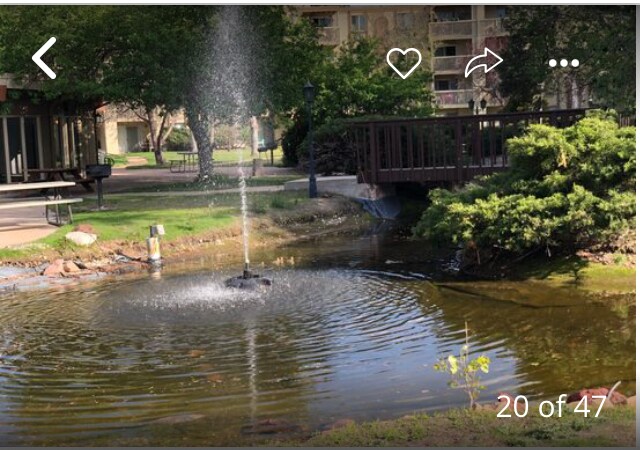Screen dimensions: 640x450
Task: Save this photo with the heart icon
Action: pyautogui.click(x=404, y=62)
